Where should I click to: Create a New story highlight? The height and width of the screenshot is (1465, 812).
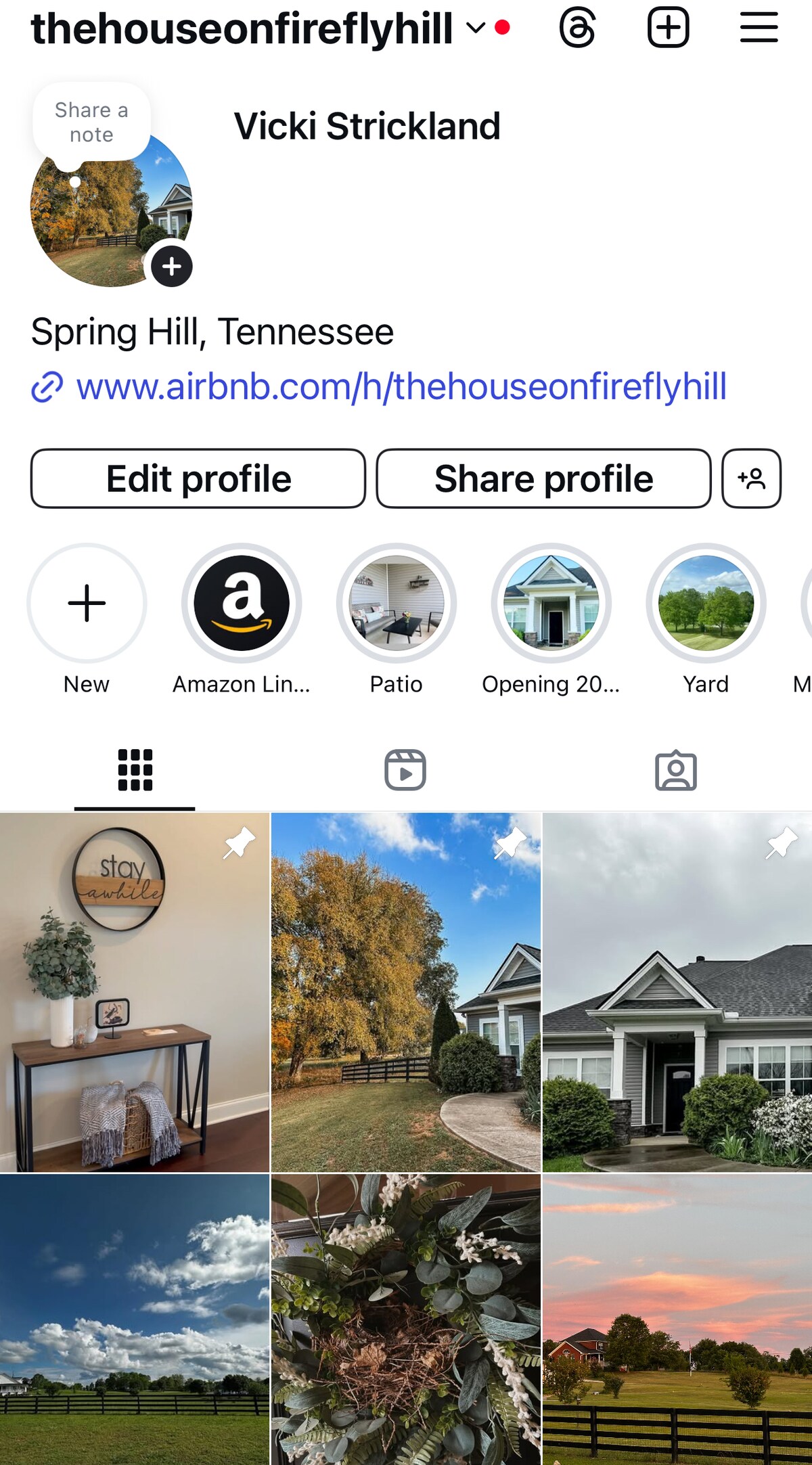point(87,603)
